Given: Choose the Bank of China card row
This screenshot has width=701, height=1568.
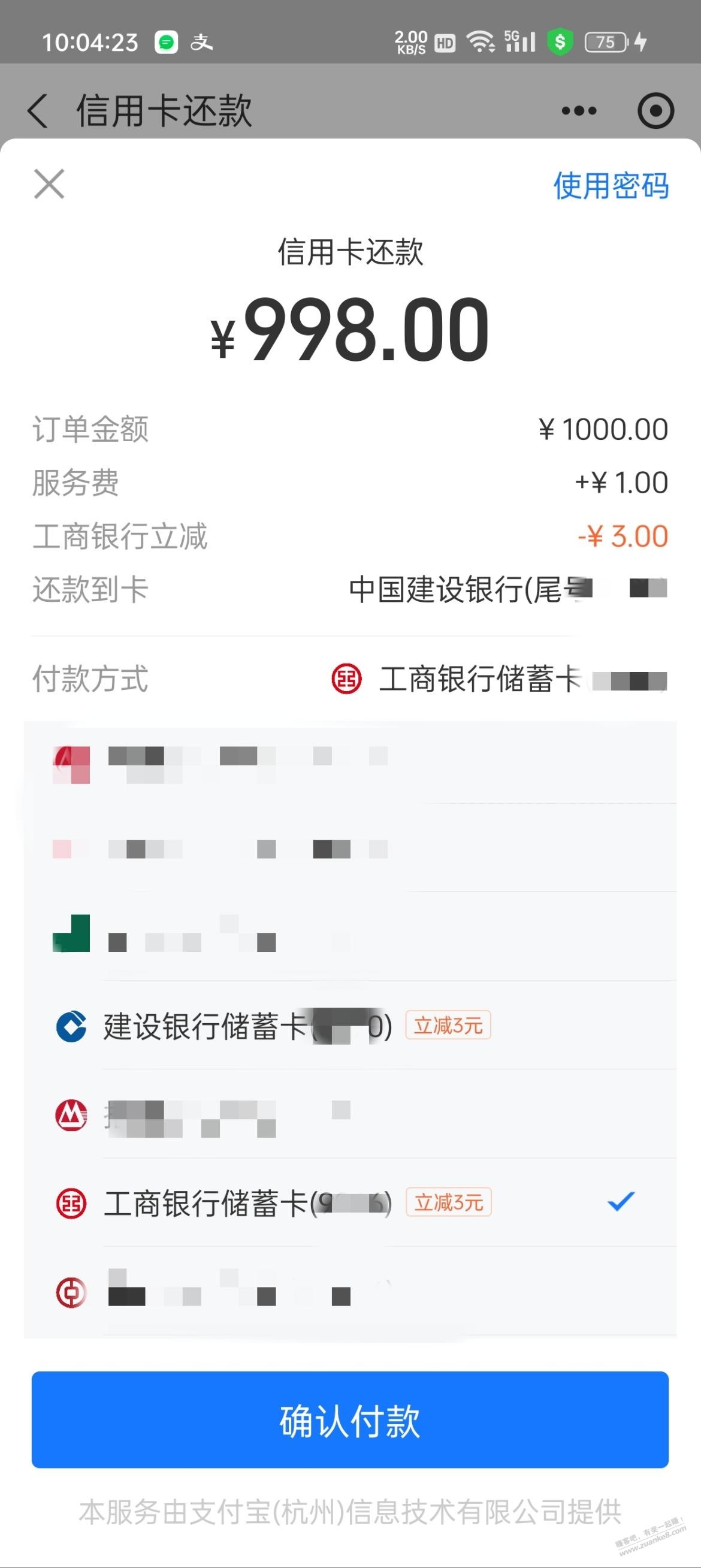Looking at the screenshot, I should [x=350, y=1291].
